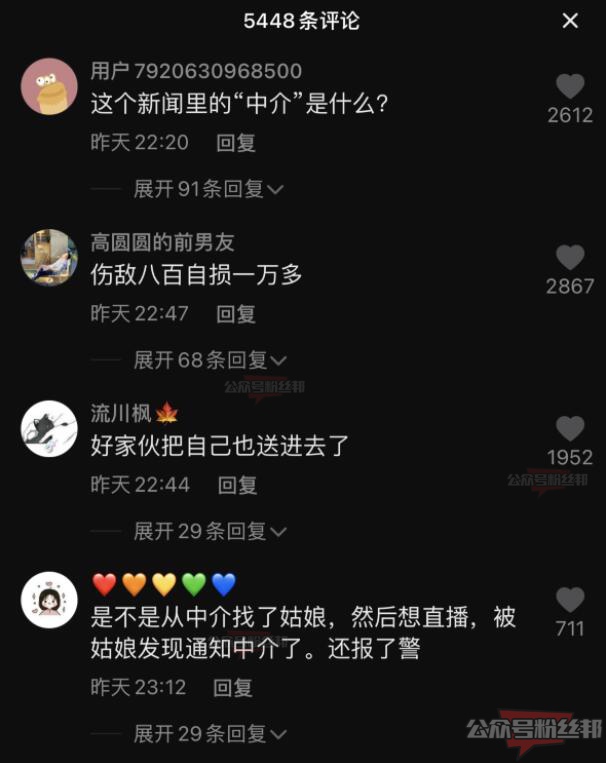The height and width of the screenshot is (763, 606).
Task: Reply to 用户7920630968500's comment
Action: 237,143
